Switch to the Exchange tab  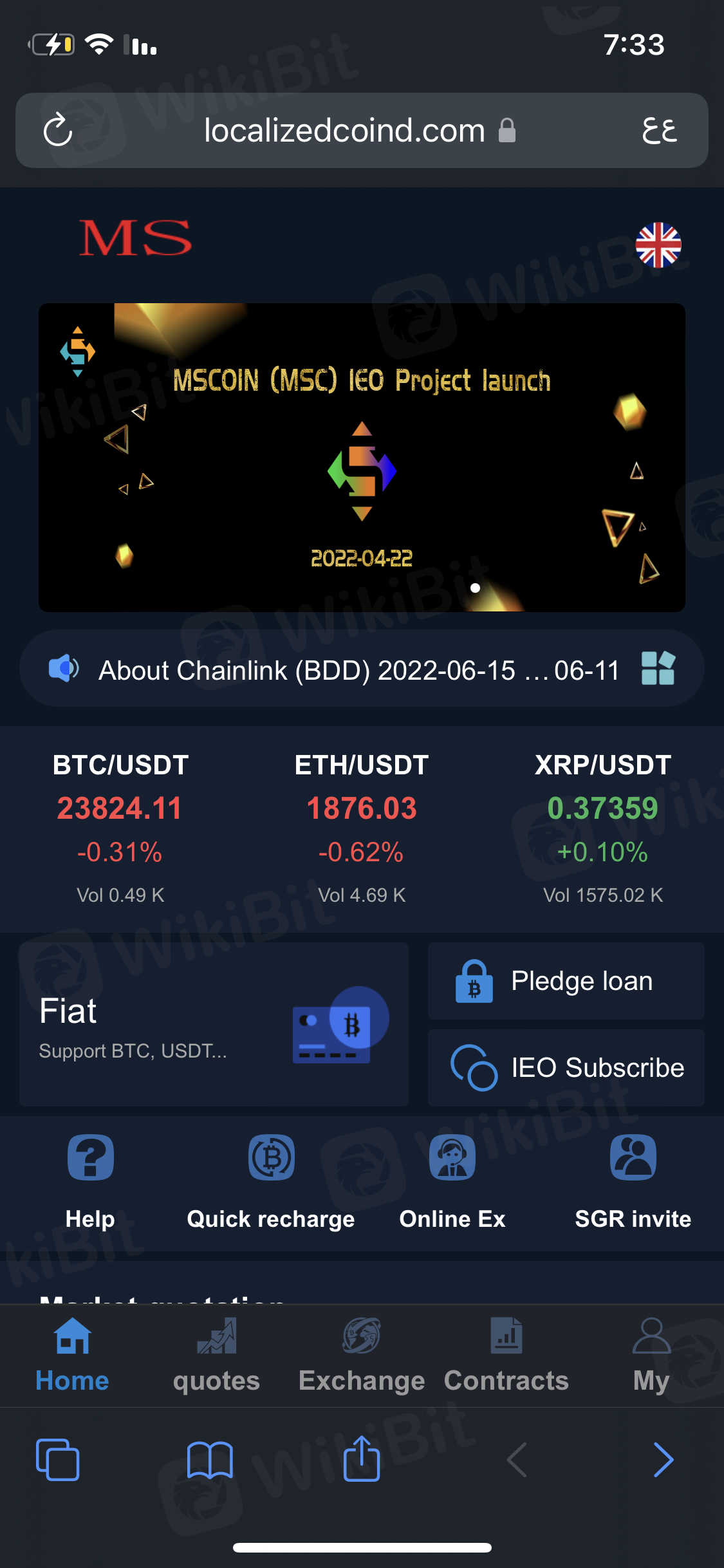[x=362, y=1354]
